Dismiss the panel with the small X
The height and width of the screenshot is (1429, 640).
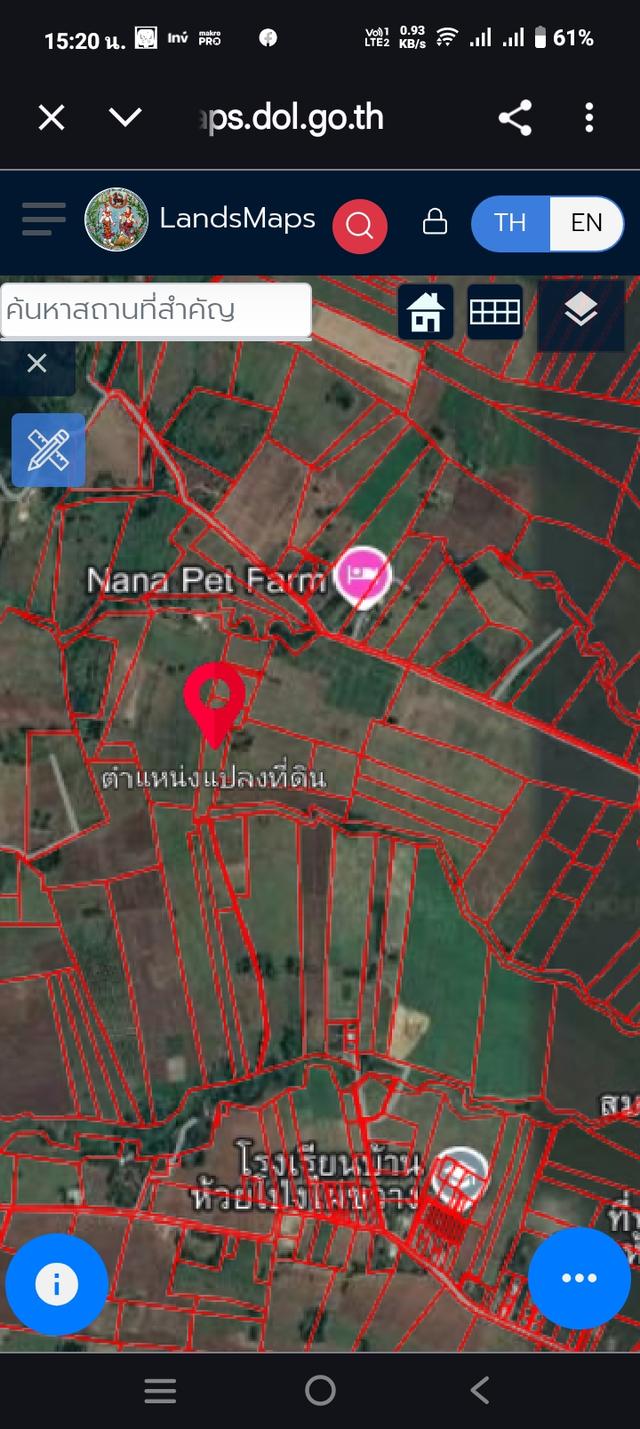click(37, 363)
